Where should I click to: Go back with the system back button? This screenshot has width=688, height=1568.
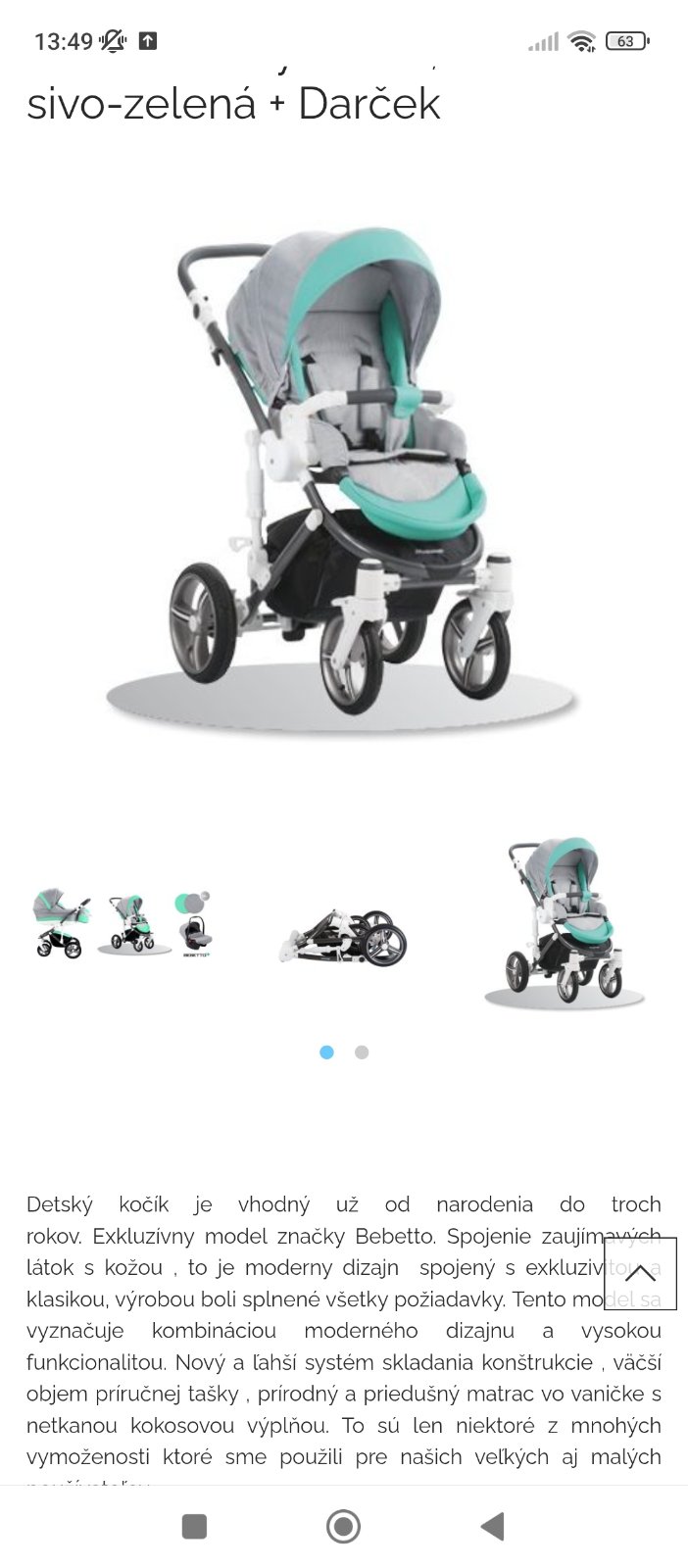[493, 1526]
